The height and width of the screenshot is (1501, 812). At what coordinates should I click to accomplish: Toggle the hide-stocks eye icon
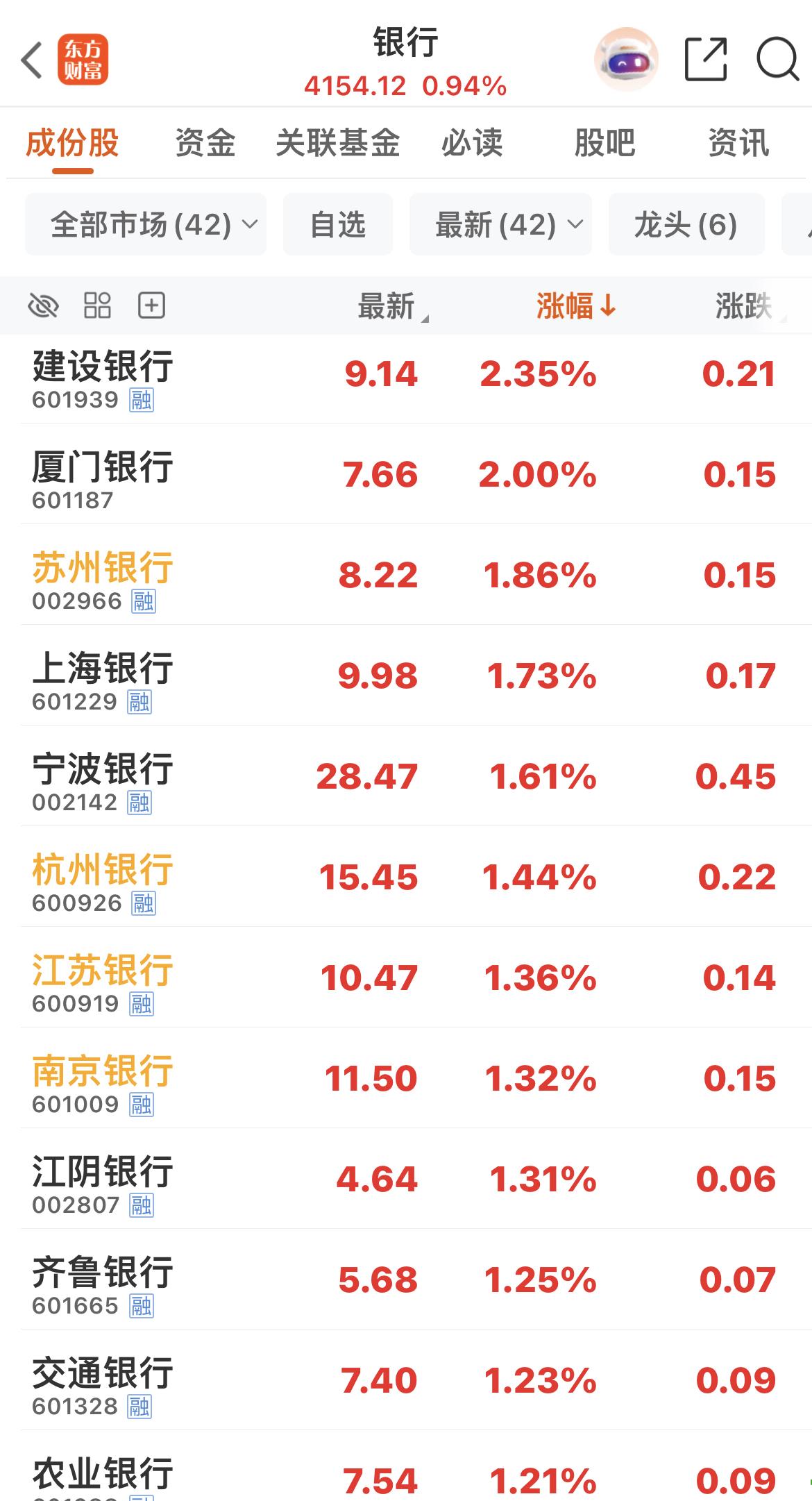[x=43, y=305]
